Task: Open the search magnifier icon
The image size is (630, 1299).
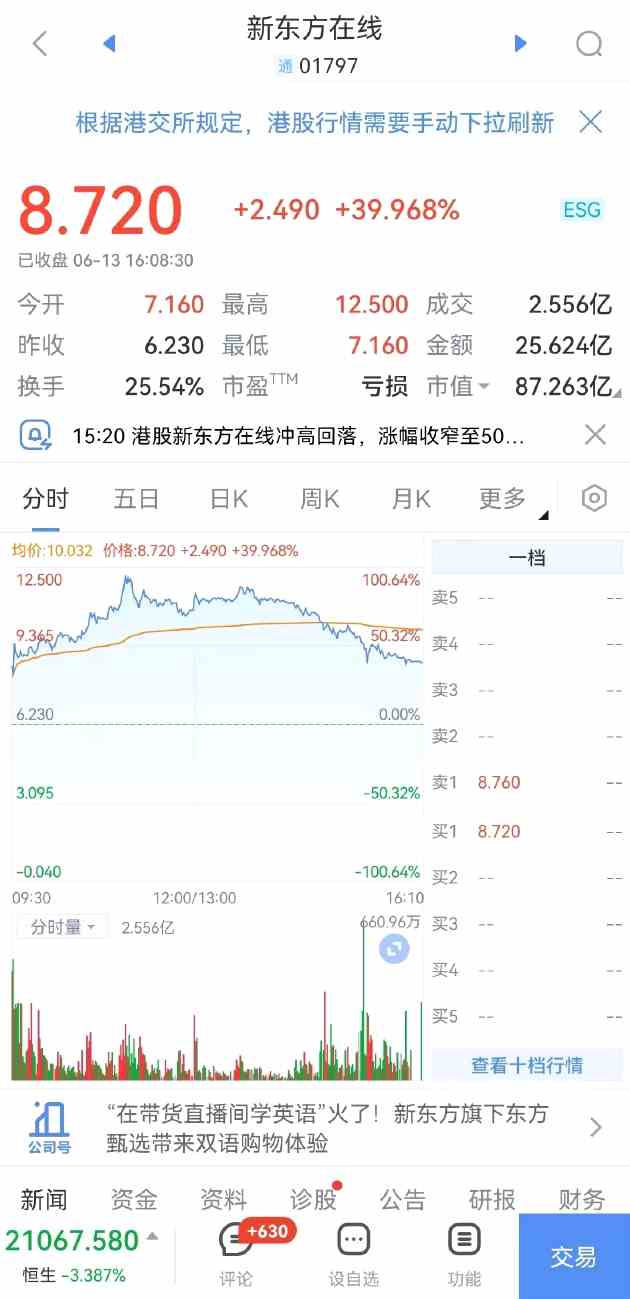Action: click(x=589, y=44)
